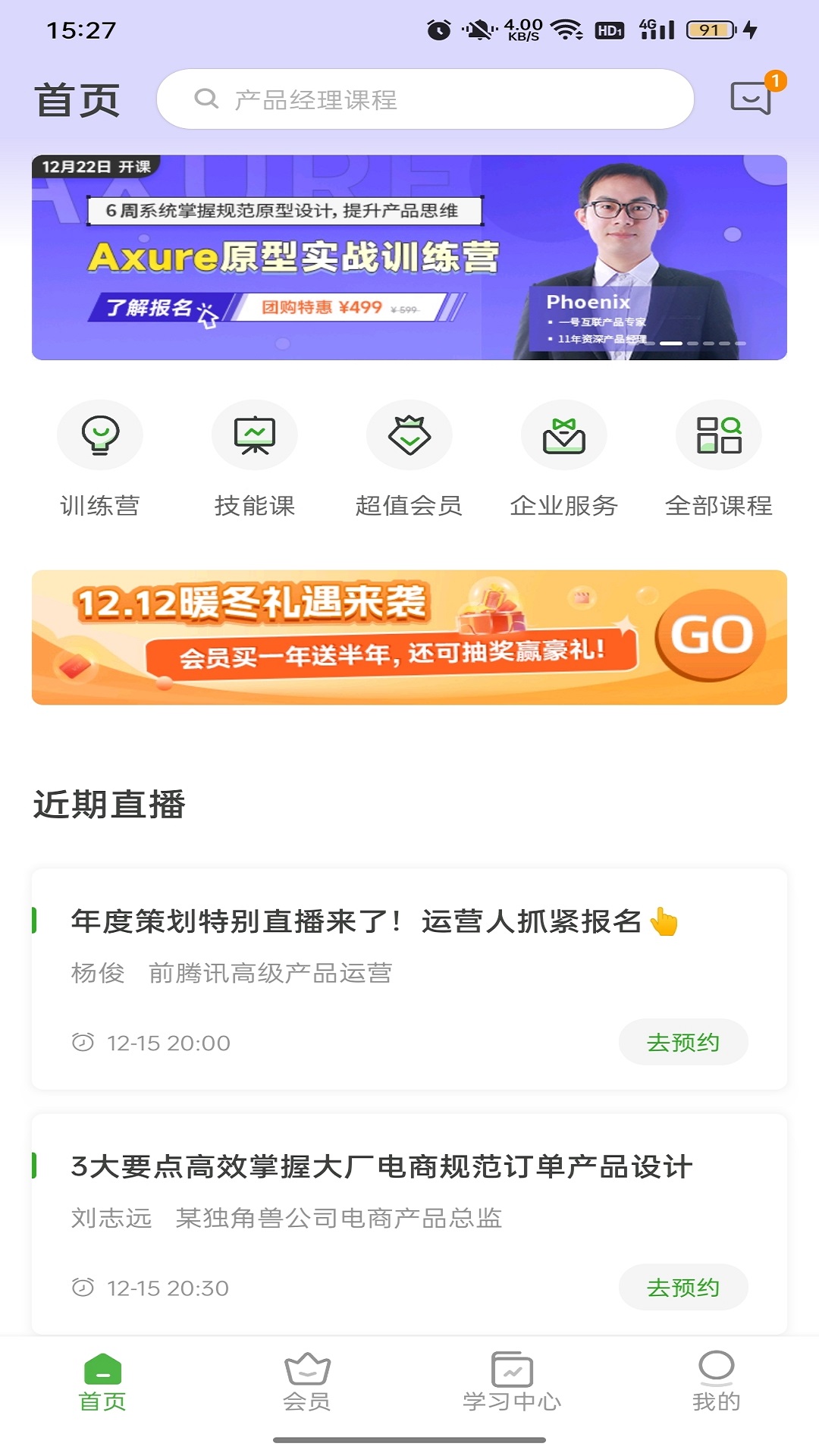The width and height of the screenshot is (819, 1456).
Task: Open messages via the envelope icon with badge
Action: point(752,99)
